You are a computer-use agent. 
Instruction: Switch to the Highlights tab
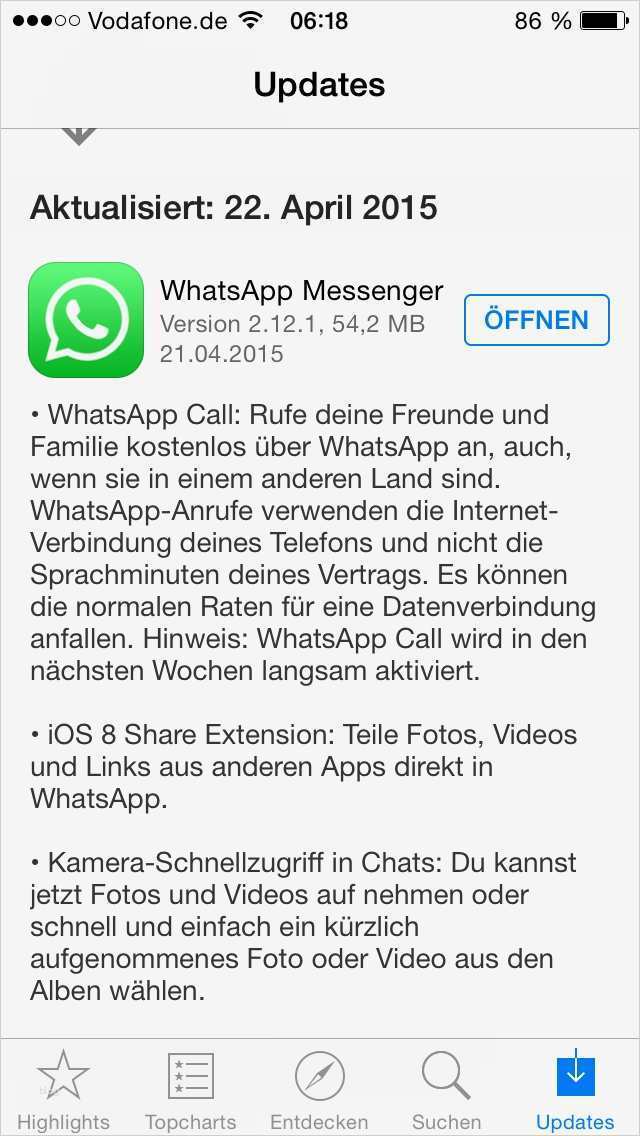63,1088
